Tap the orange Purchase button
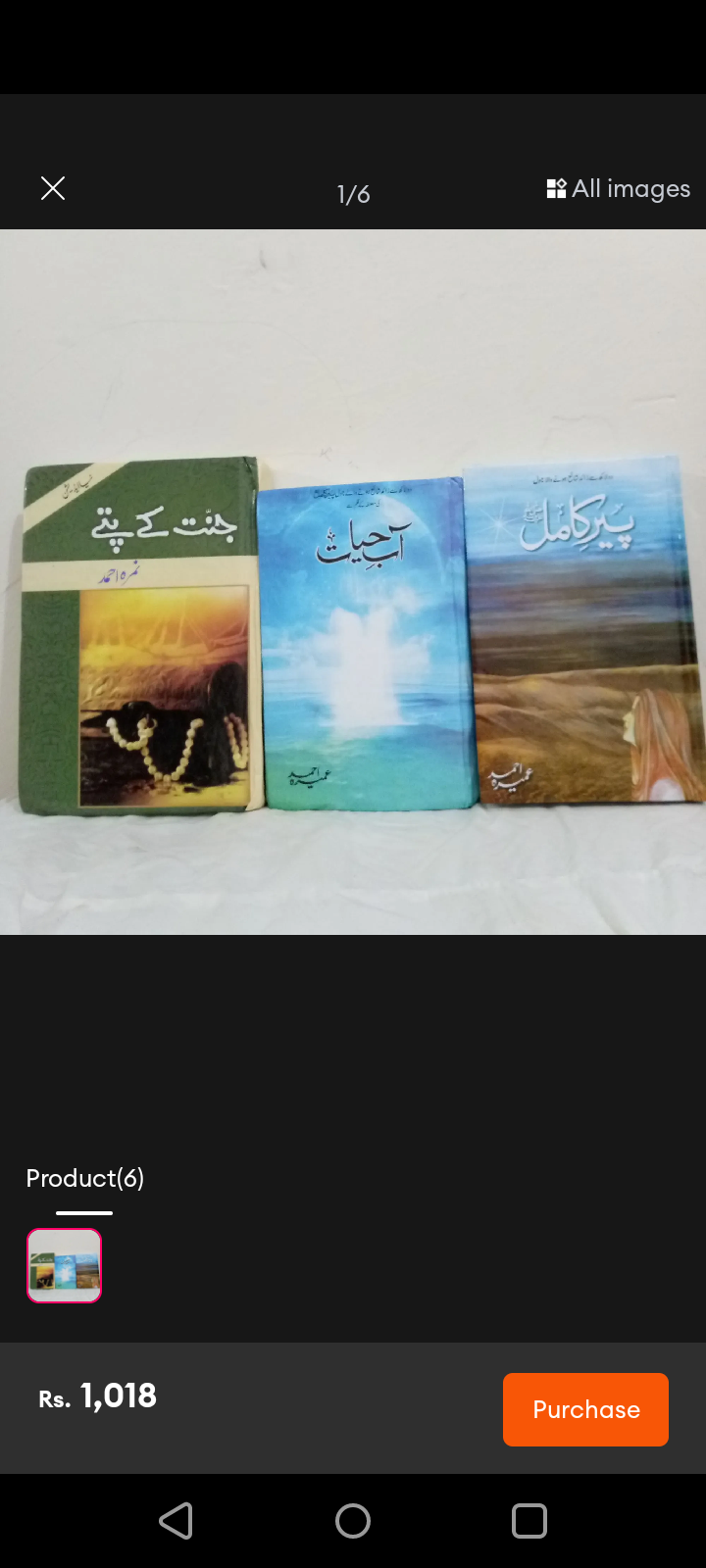The image size is (706, 1568). (585, 1409)
